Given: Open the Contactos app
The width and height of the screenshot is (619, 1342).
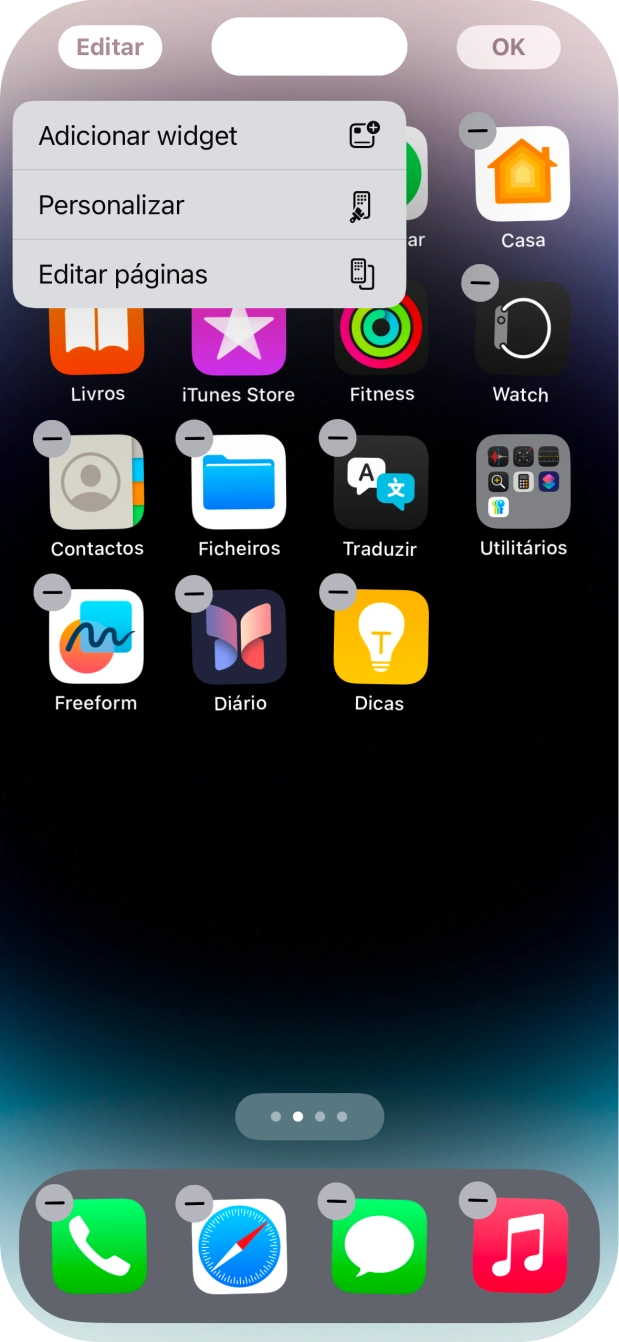Looking at the screenshot, I should pyautogui.click(x=97, y=482).
